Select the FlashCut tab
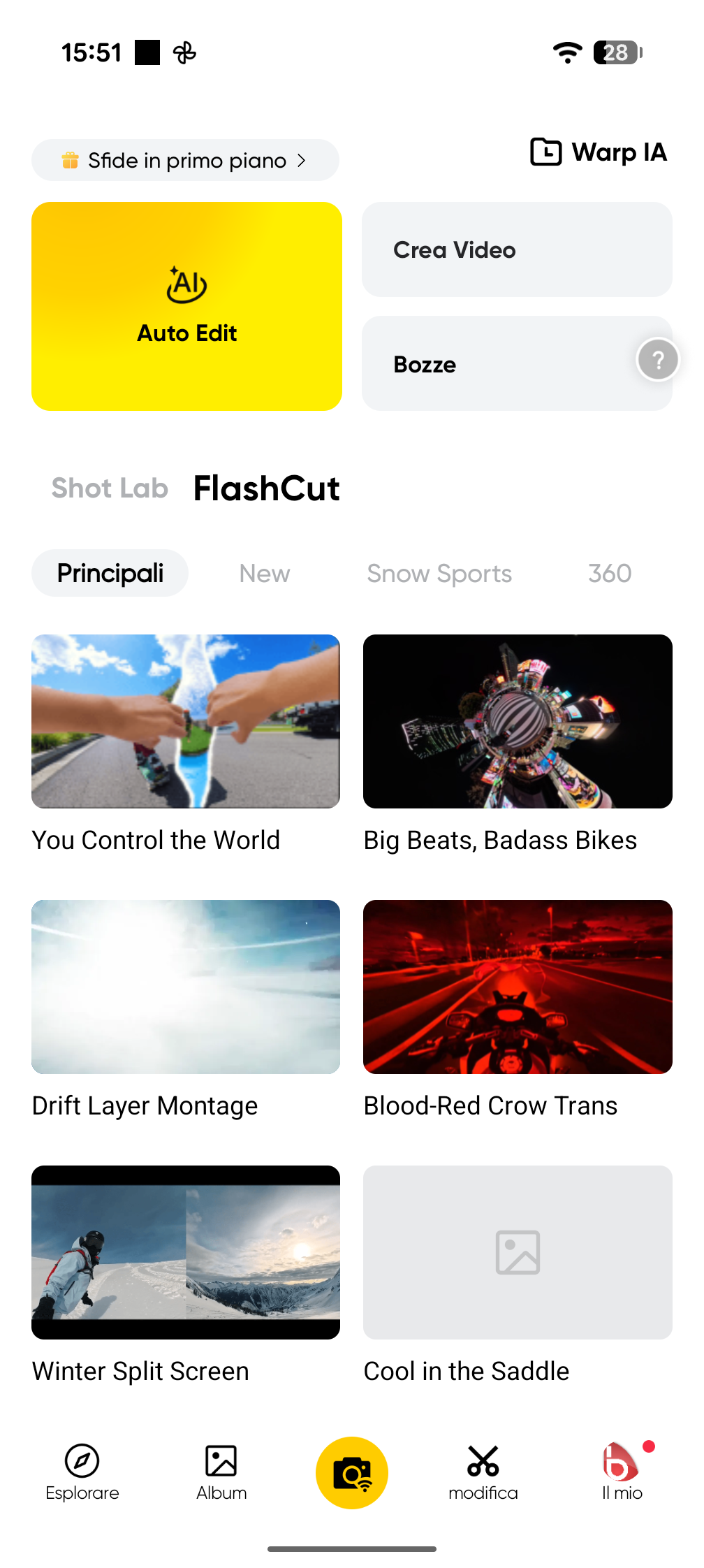The image size is (704, 1568). click(x=266, y=488)
